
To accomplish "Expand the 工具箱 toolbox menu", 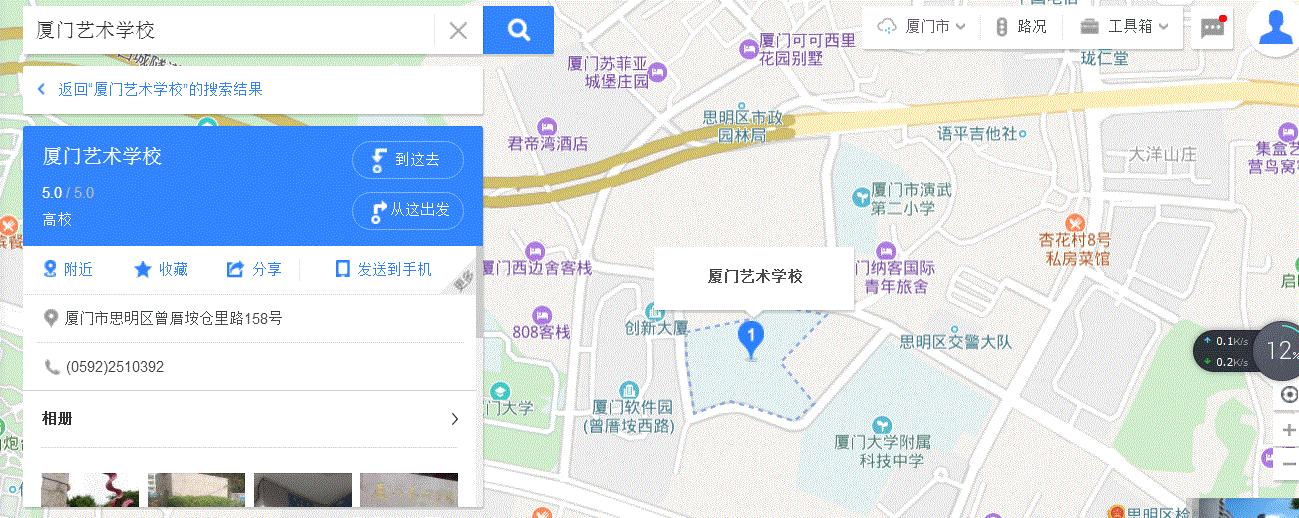I will [x=1125, y=27].
